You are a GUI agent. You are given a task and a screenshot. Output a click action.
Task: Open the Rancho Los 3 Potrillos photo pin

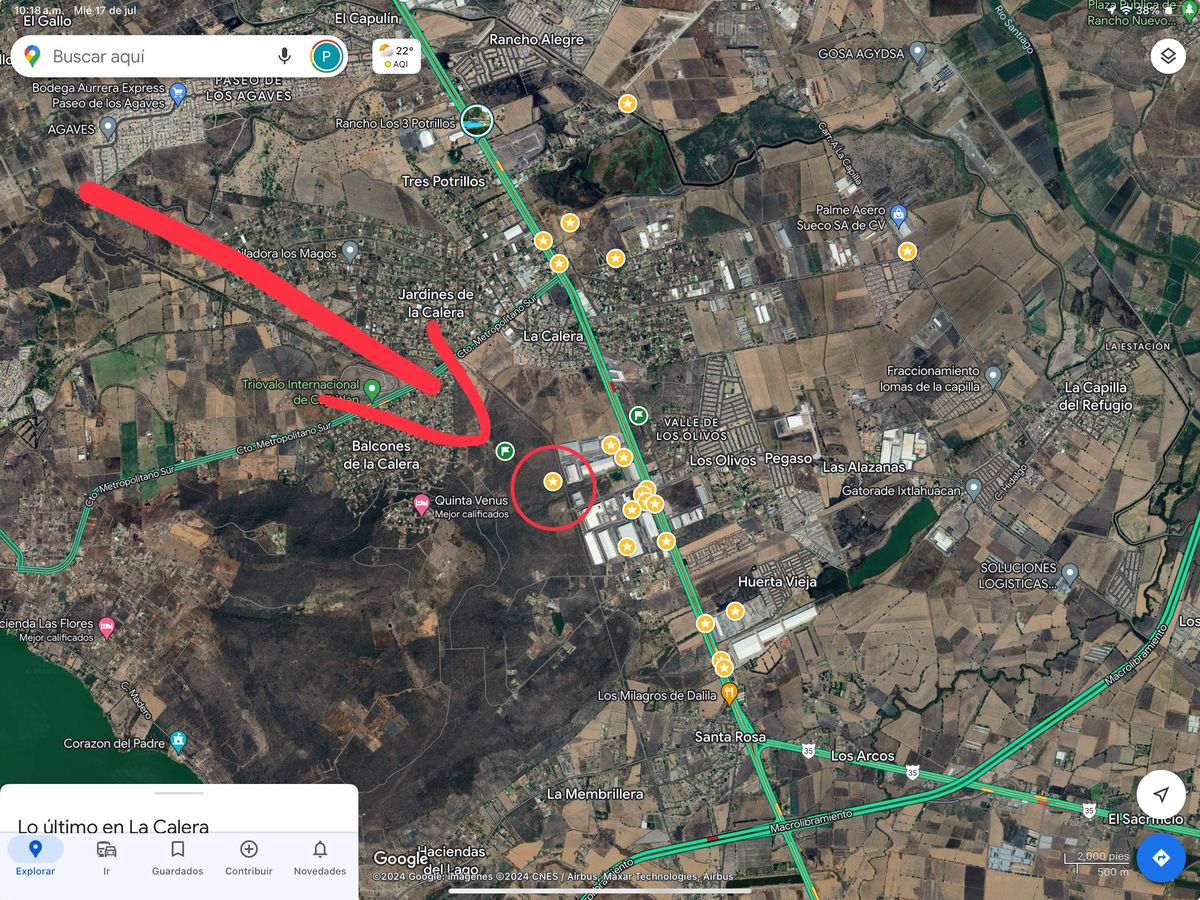click(477, 121)
